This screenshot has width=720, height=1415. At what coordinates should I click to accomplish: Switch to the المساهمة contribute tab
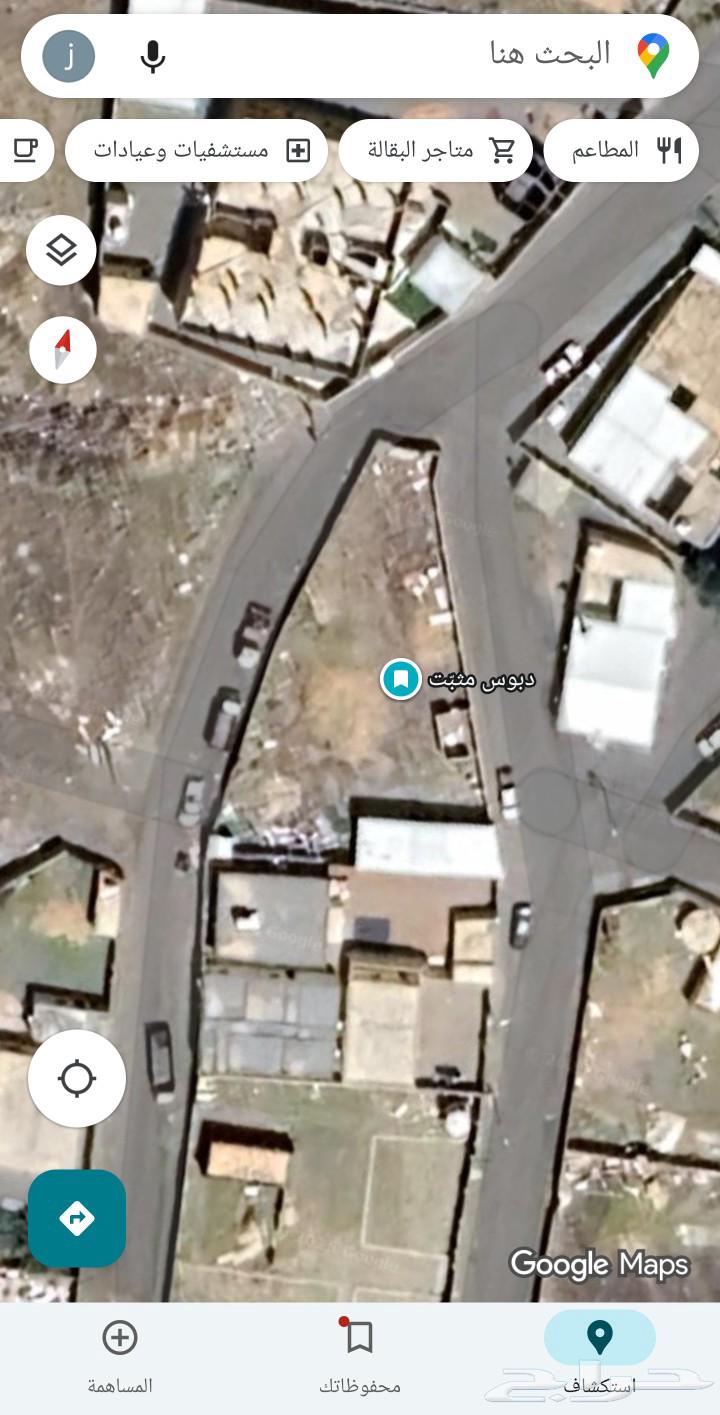pyautogui.click(x=120, y=1354)
